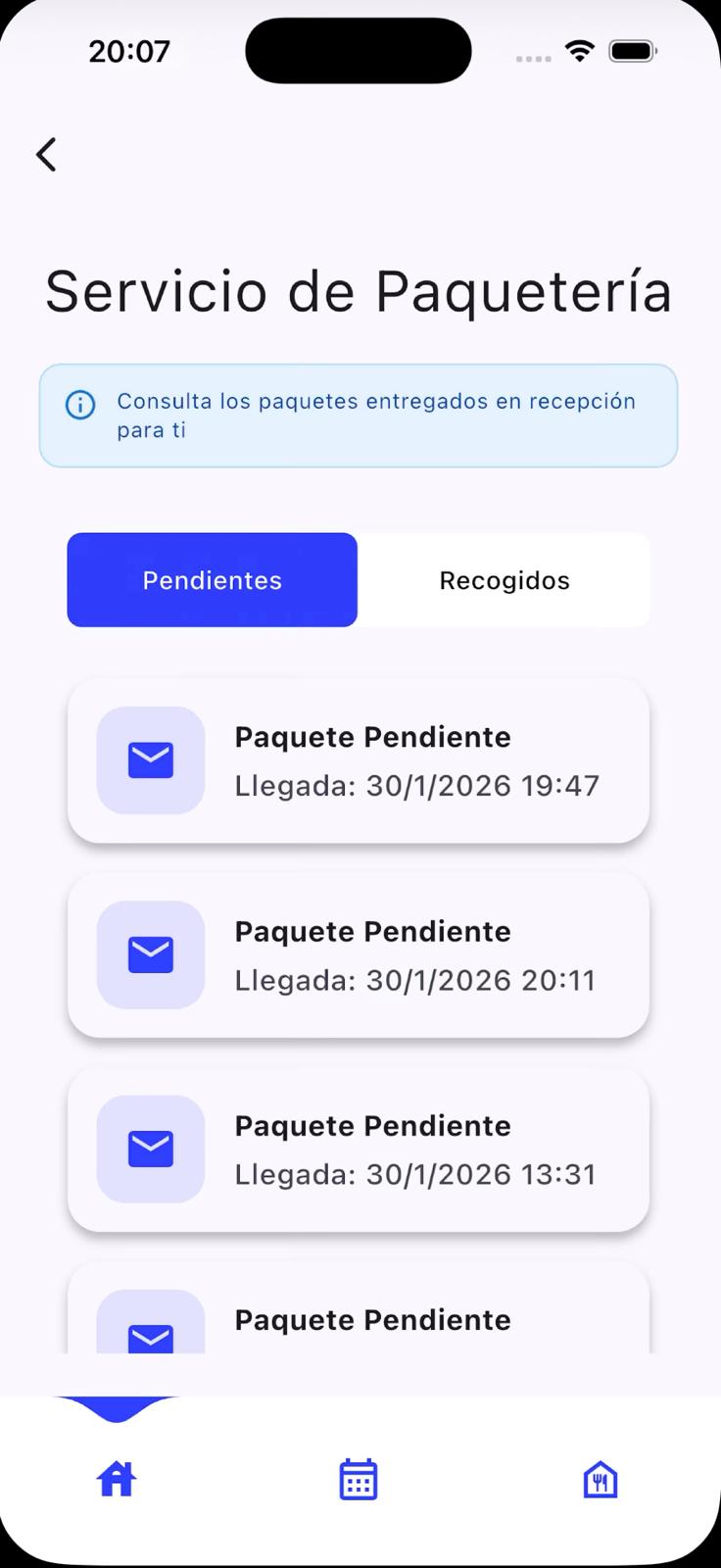
Task: Open the dining service icon in bottom navigation
Action: pos(600,1479)
